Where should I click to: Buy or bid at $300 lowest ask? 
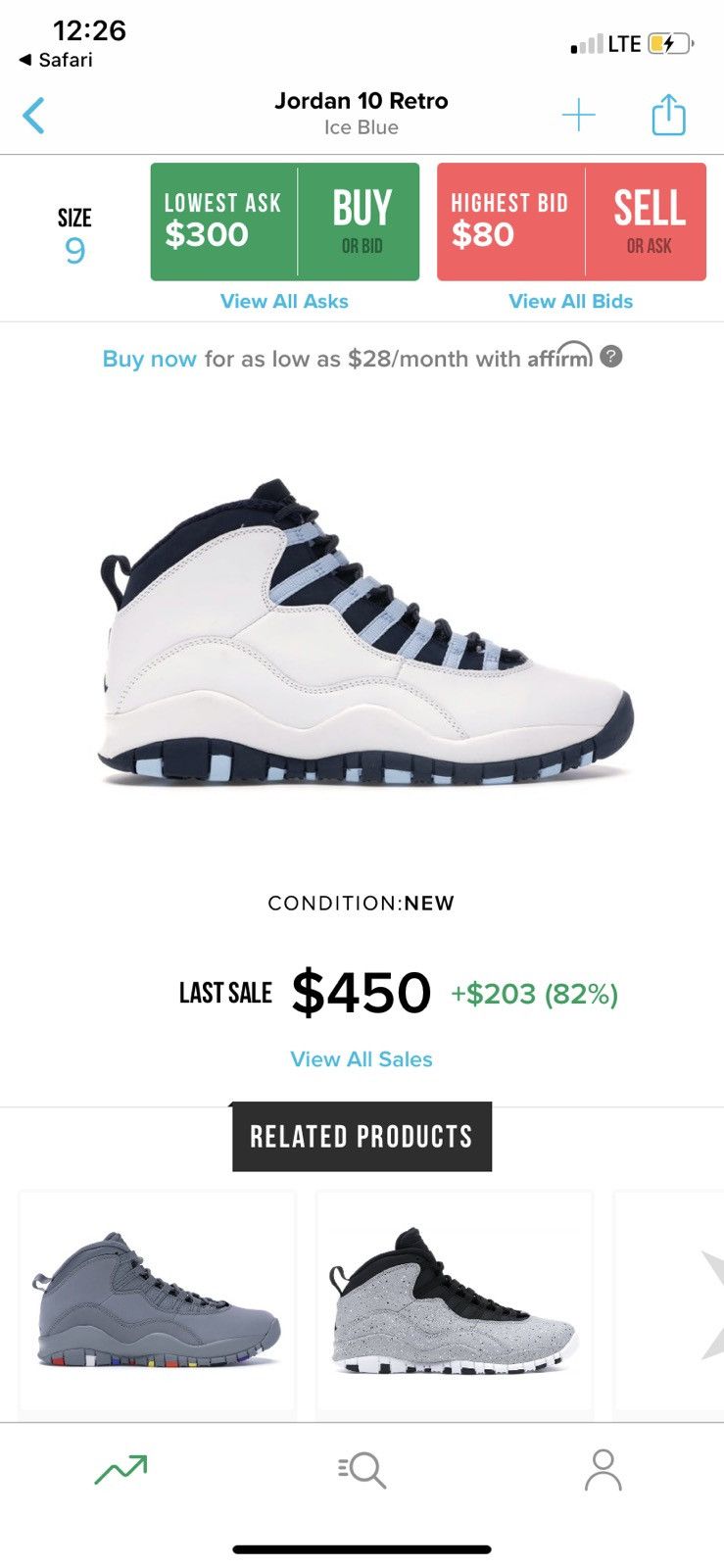284,221
